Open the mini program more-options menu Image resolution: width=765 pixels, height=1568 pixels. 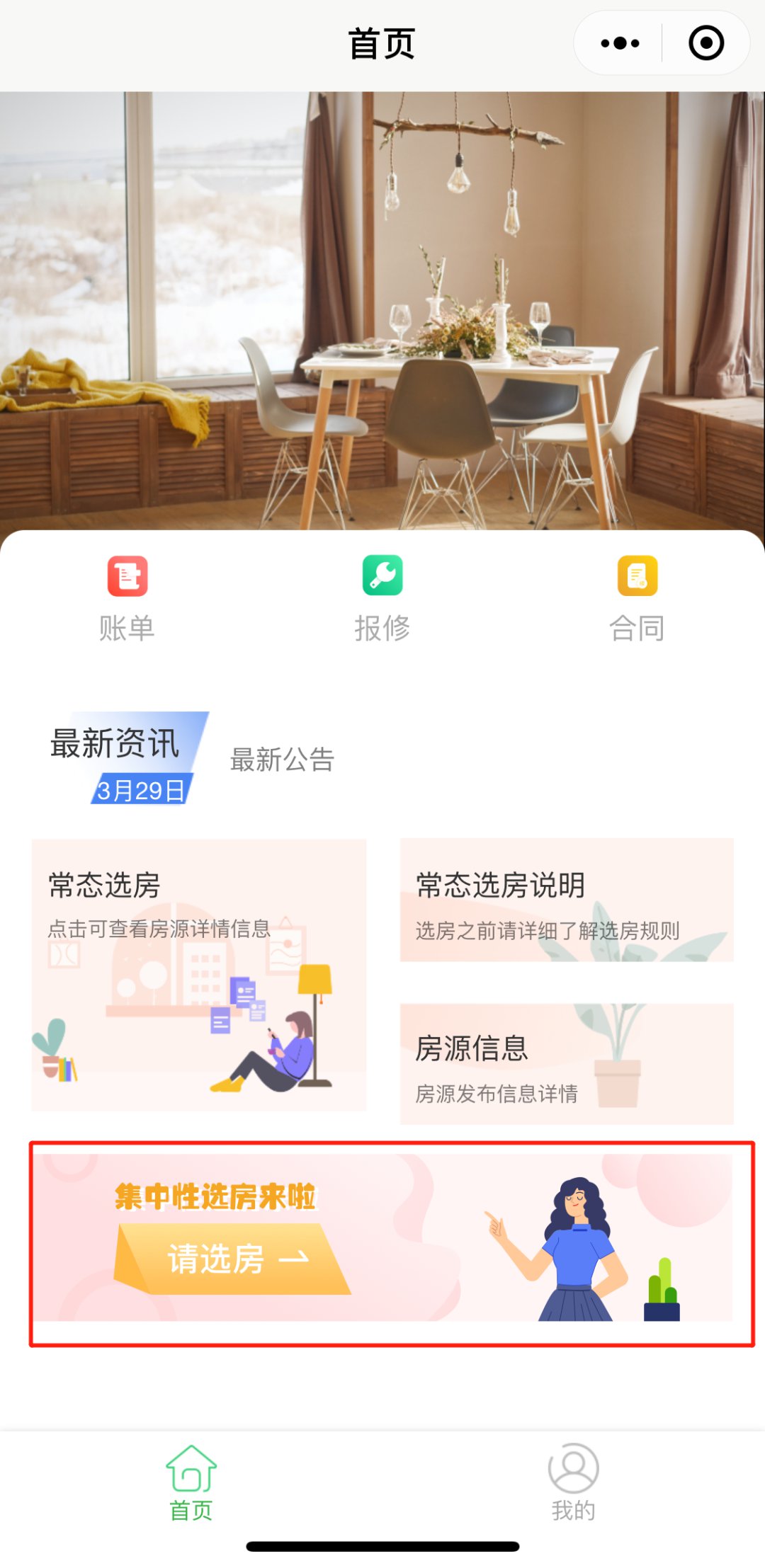pyautogui.click(x=620, y=44)
